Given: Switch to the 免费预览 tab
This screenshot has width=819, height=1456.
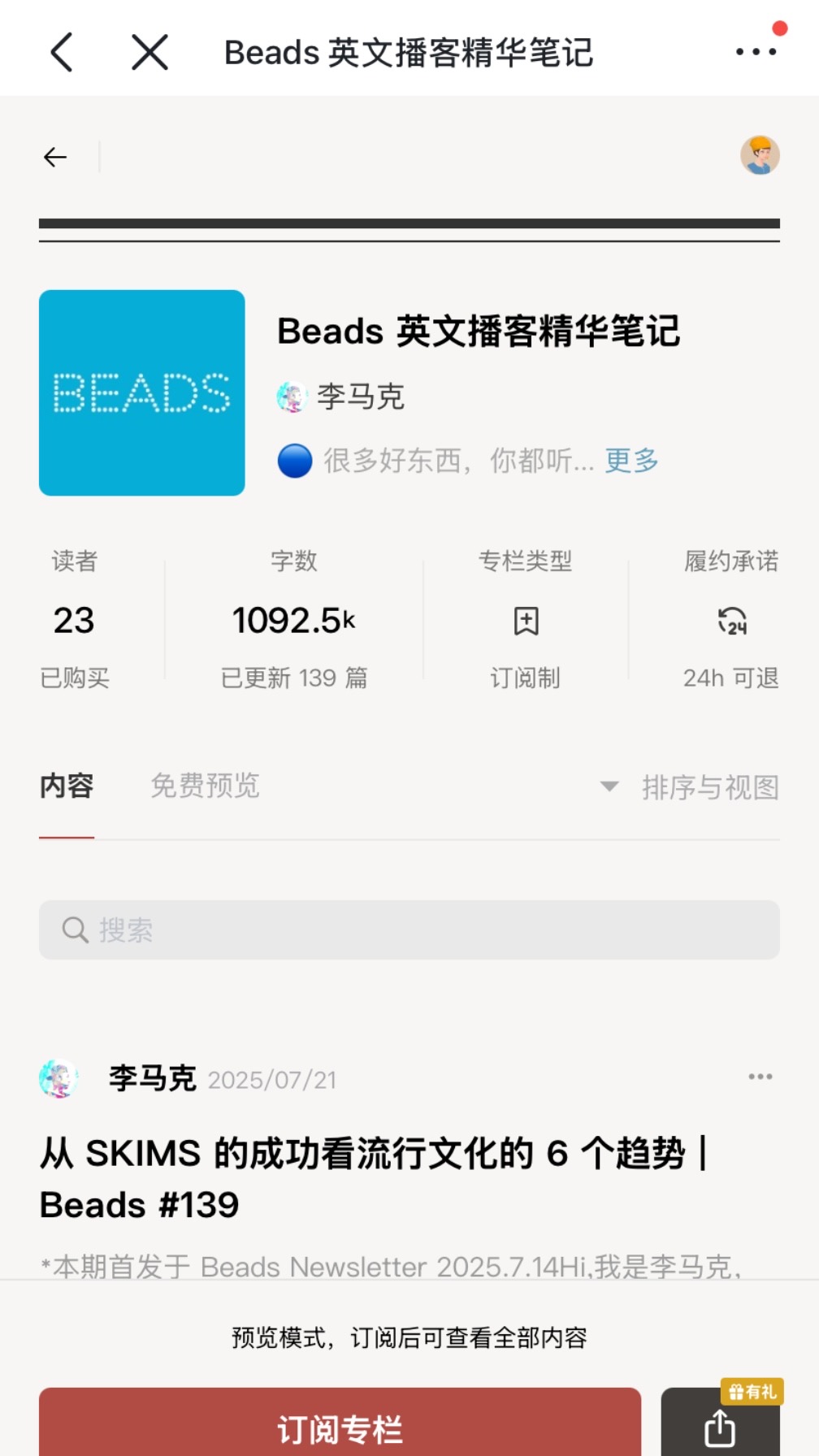Looking at the screenshot, I should click(205, 786).
